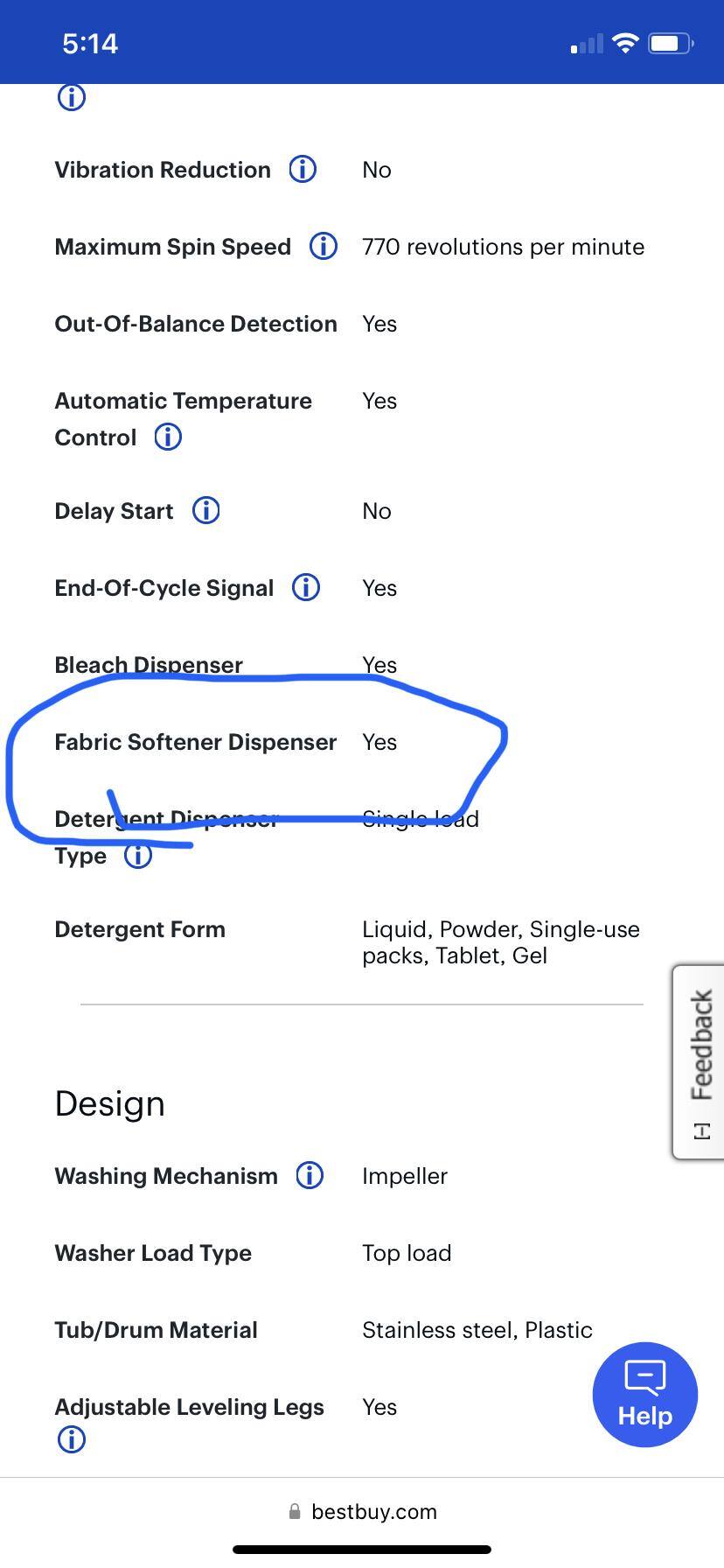
Task: Open the Help chat
Action: [644, 1394]
